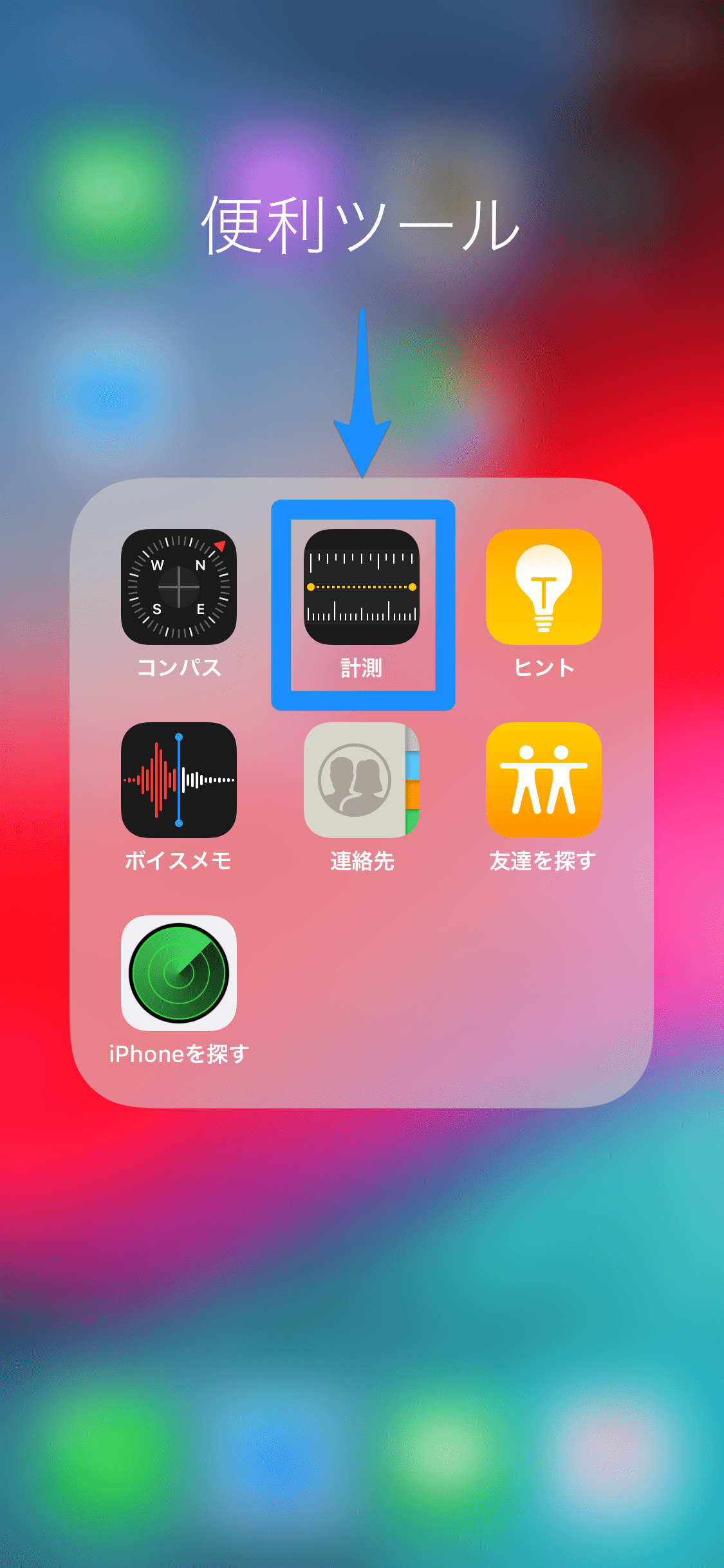Open the コンパス compass app

[x=179, y=587]
